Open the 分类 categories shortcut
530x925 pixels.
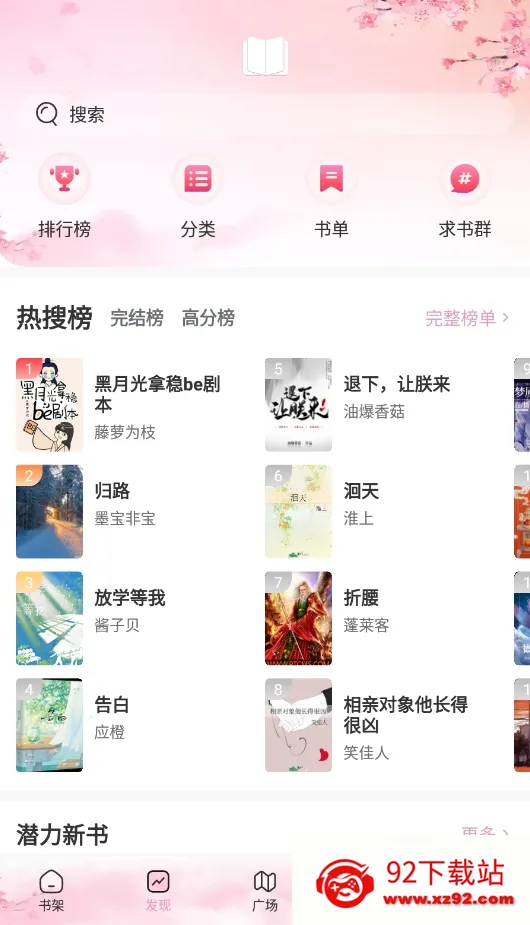point(198,197)
